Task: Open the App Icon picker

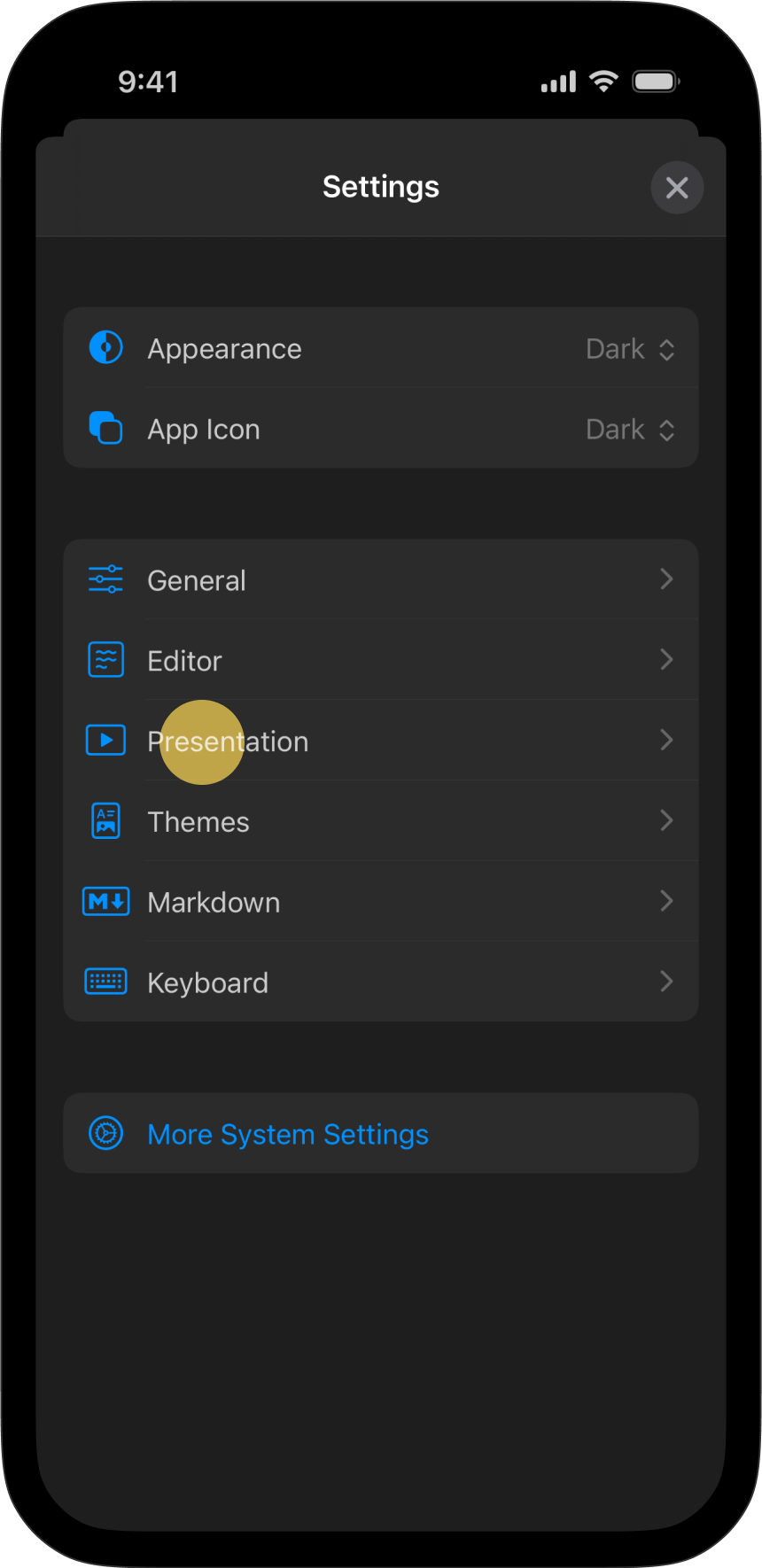Action: tap(630, 430)
